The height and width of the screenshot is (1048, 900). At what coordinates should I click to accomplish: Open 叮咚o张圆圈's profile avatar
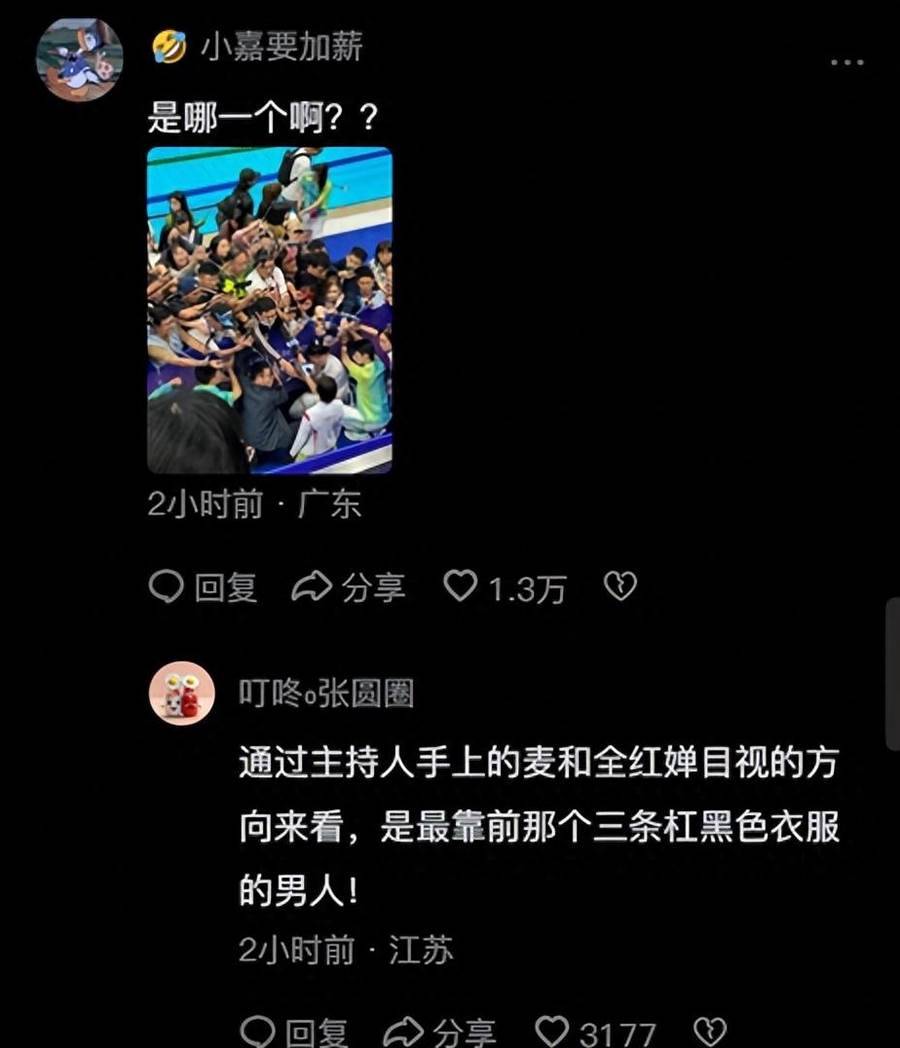[x=181, y=692]
